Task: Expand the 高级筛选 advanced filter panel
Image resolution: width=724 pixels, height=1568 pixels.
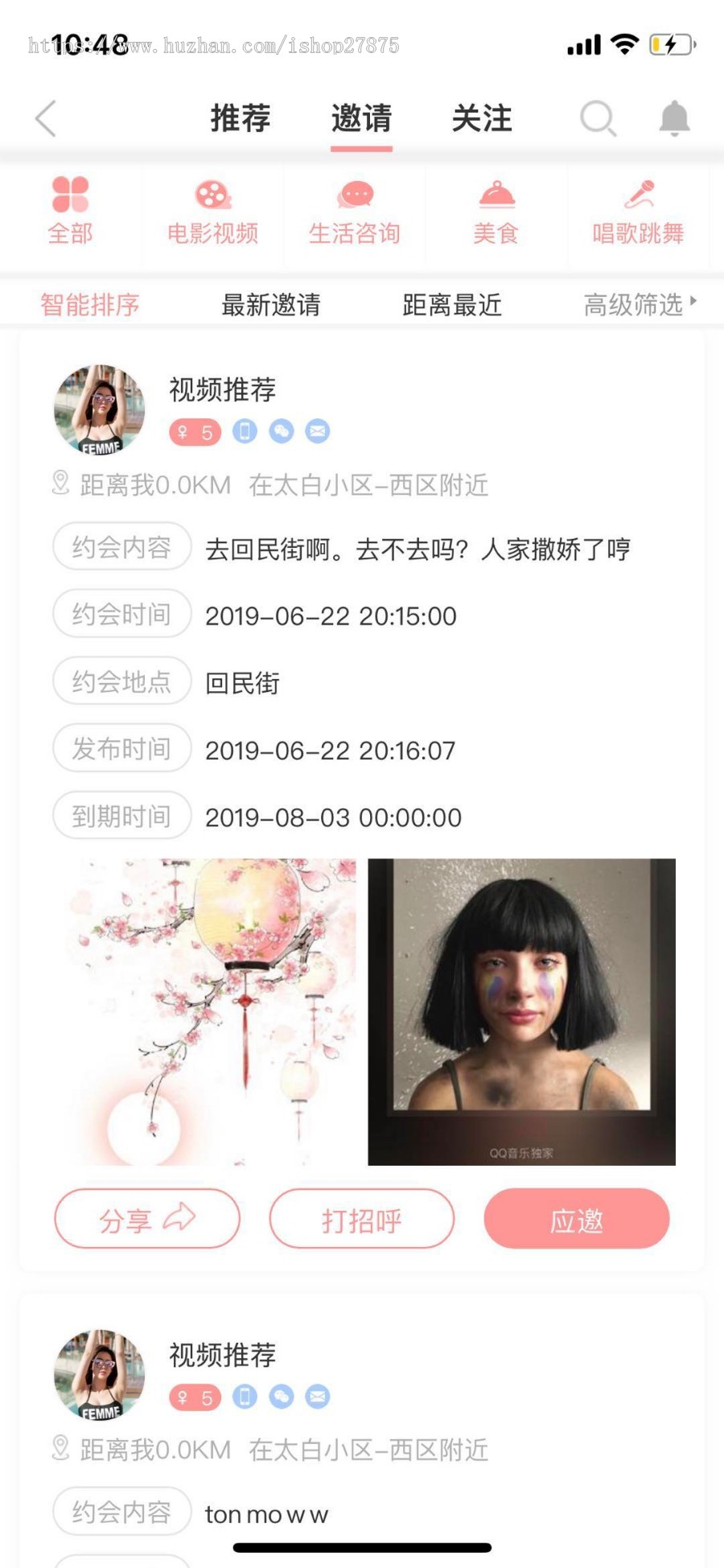Action: pos(633,304)
